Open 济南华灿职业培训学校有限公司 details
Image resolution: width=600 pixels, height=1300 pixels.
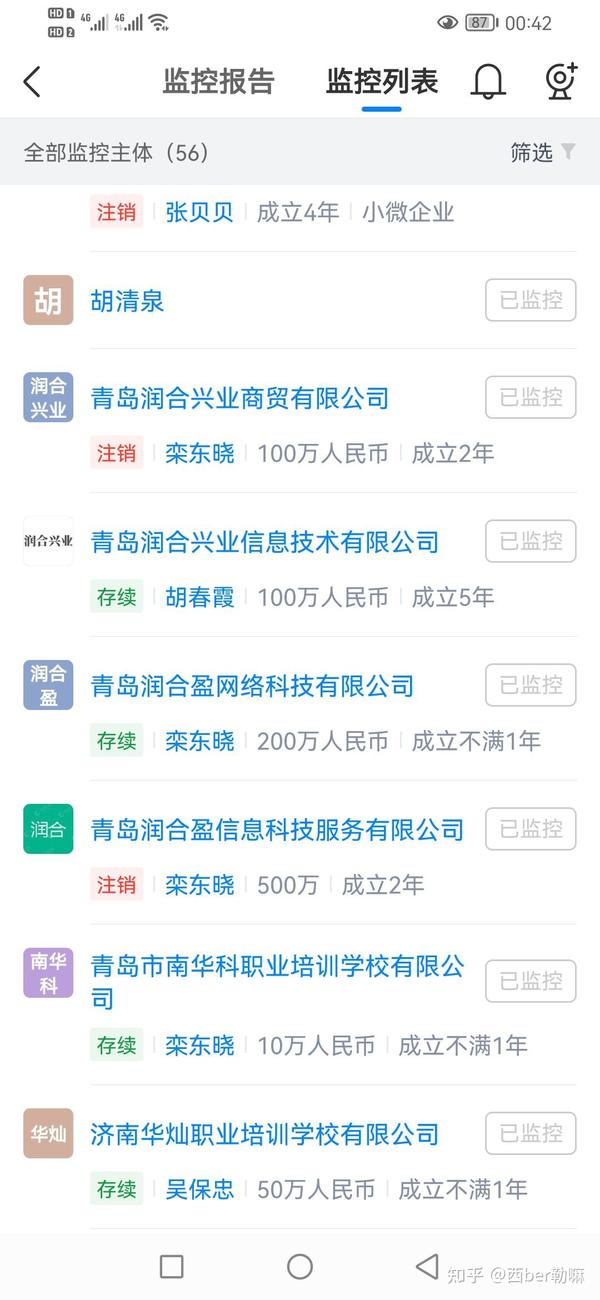(265, 1134)
